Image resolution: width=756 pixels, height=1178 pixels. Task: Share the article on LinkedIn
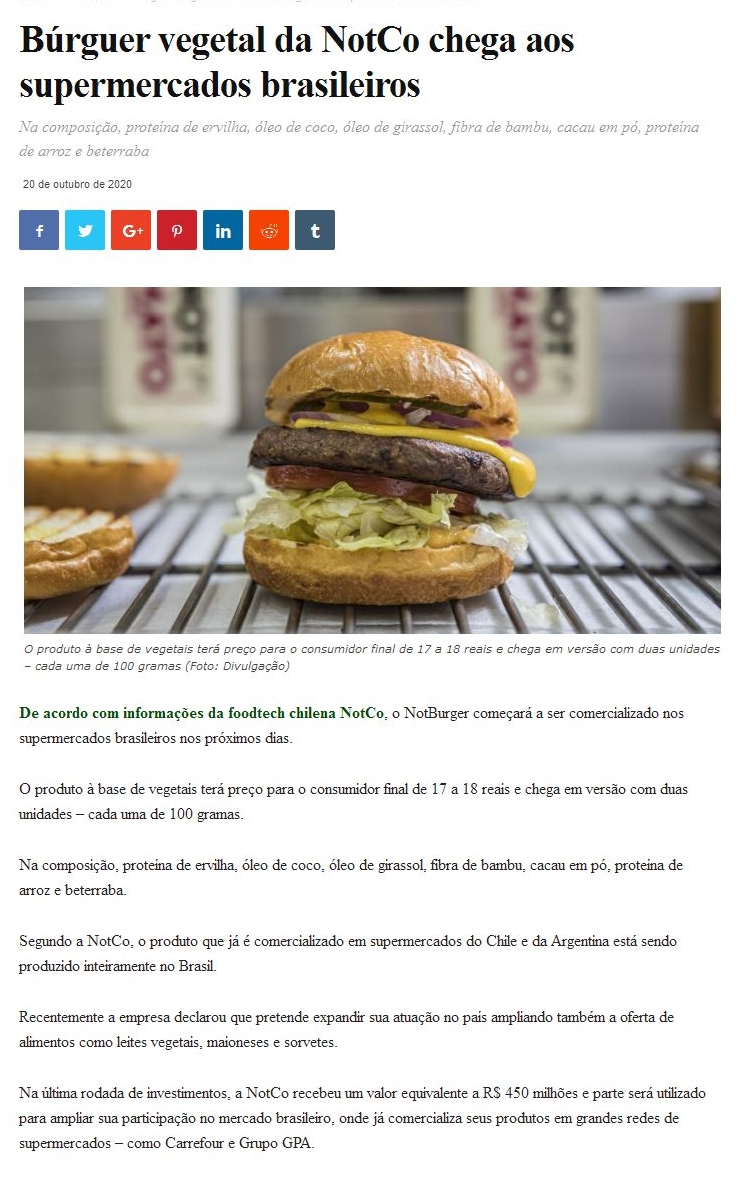pos(223,230)
